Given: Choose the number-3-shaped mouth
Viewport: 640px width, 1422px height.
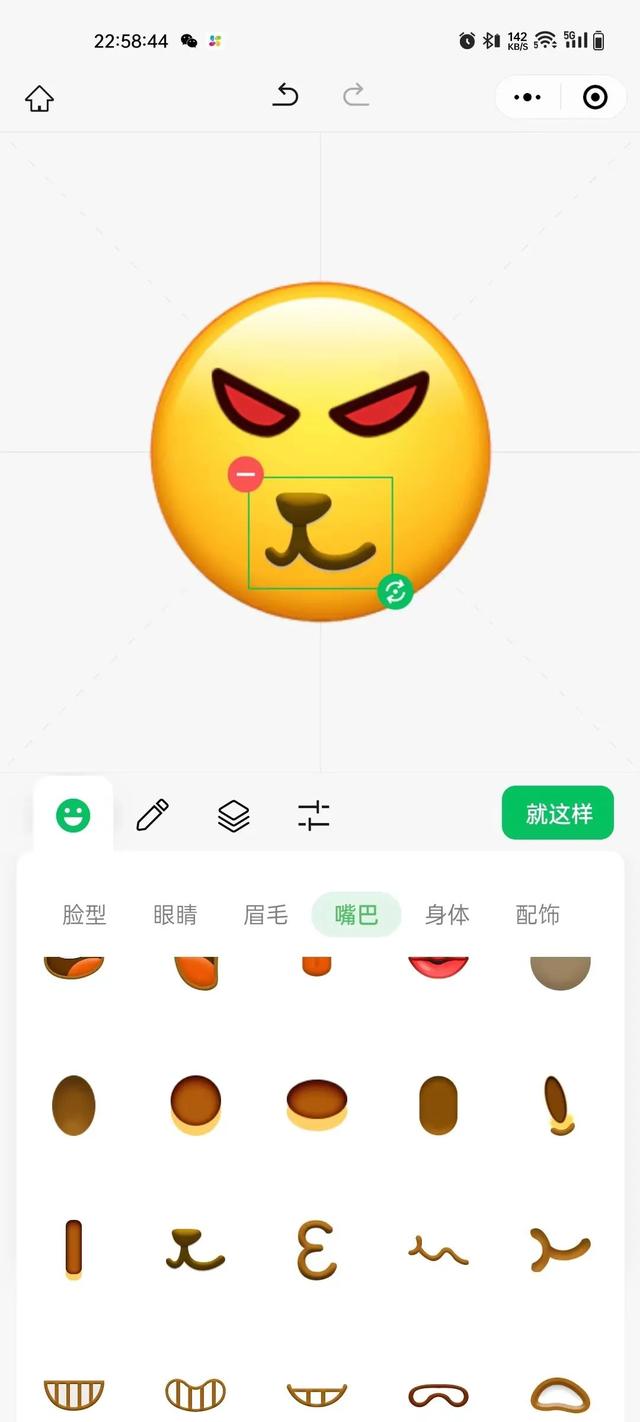Looking at the screenshot, I should pos(316,1249).
